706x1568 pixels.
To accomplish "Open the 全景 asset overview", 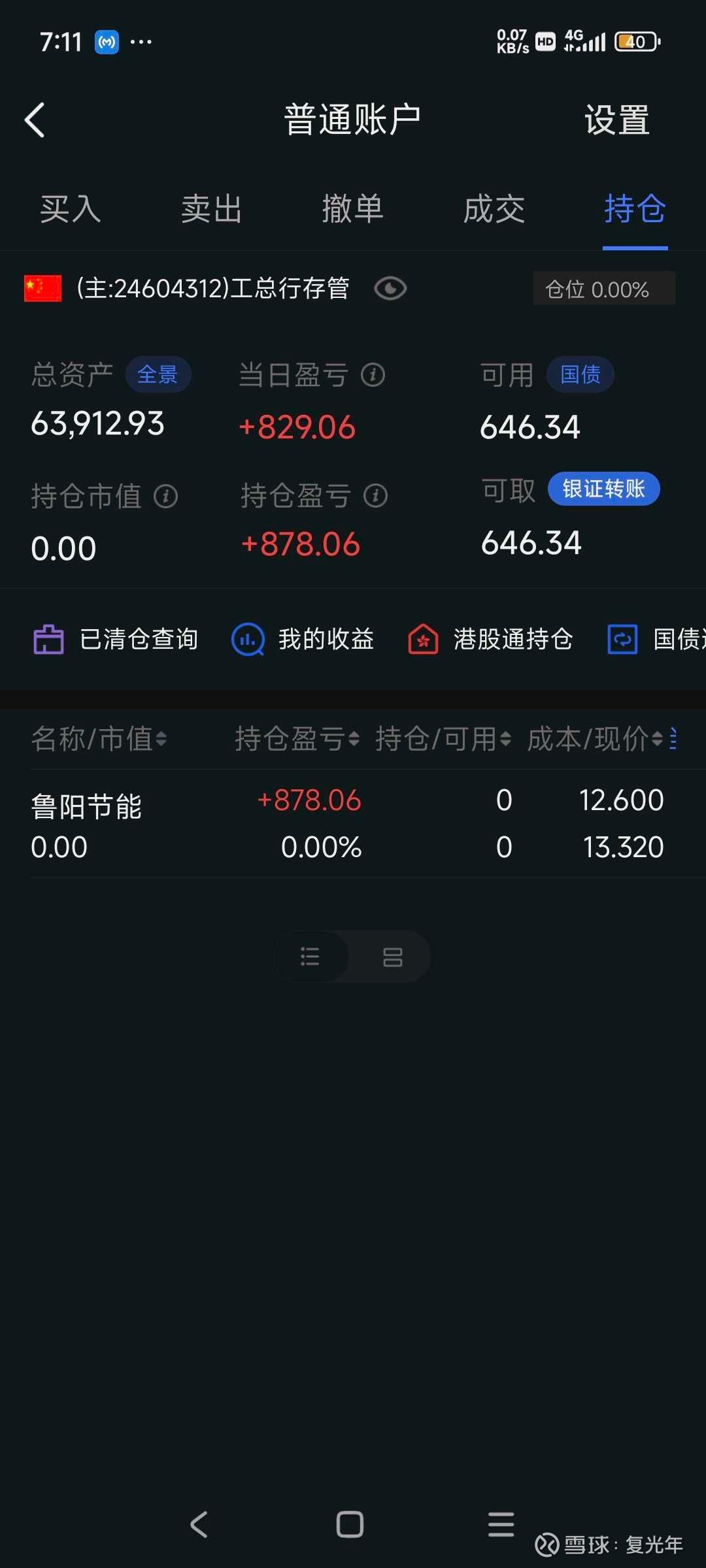I will [x=158, y=374].
